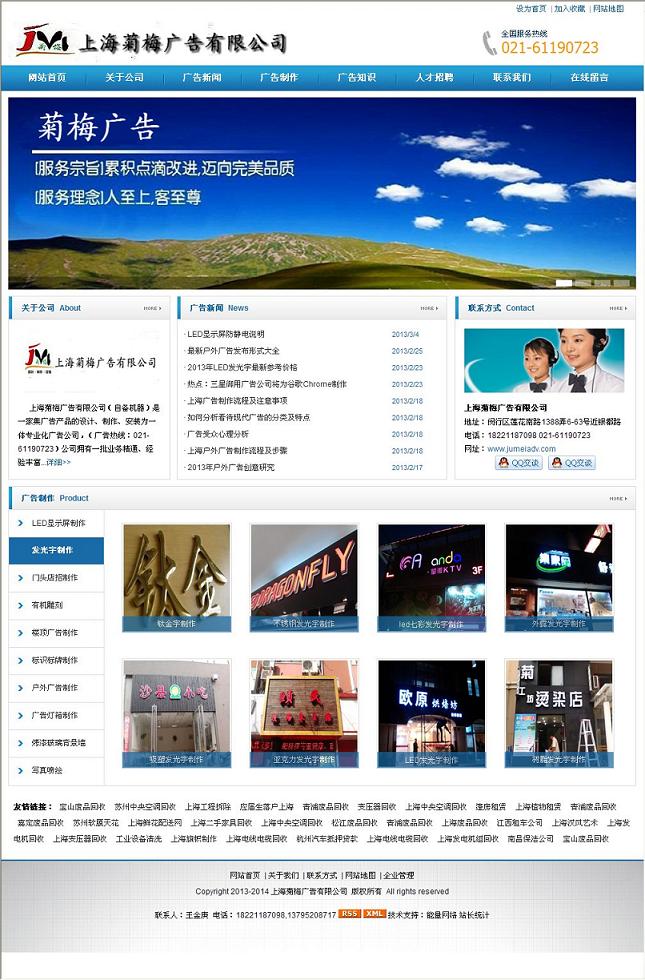View the 亚克力发光字制作 product card
645x980 pixels.
point(303,714)
